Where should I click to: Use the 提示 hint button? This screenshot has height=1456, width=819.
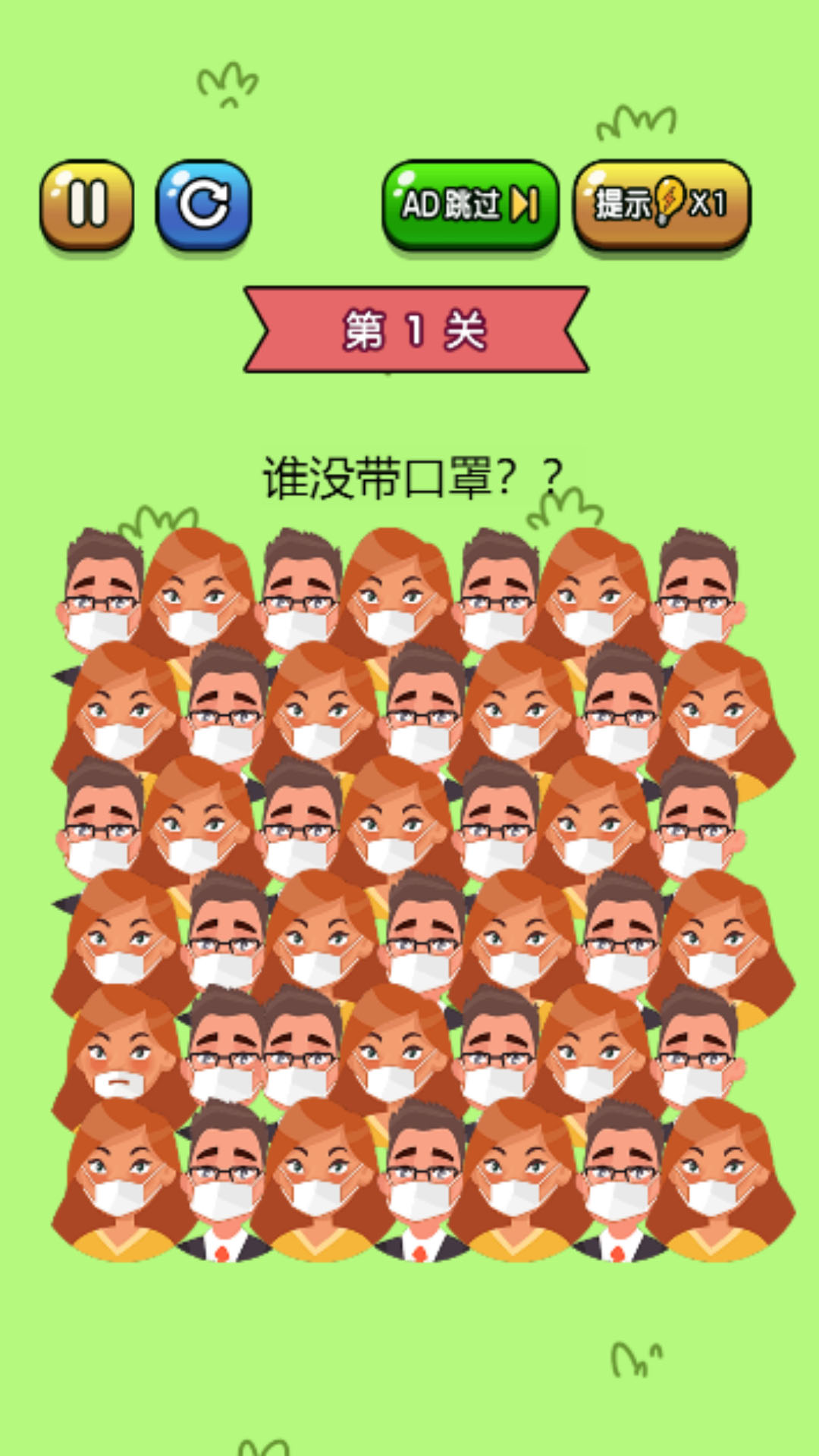(x=661, y=205)
